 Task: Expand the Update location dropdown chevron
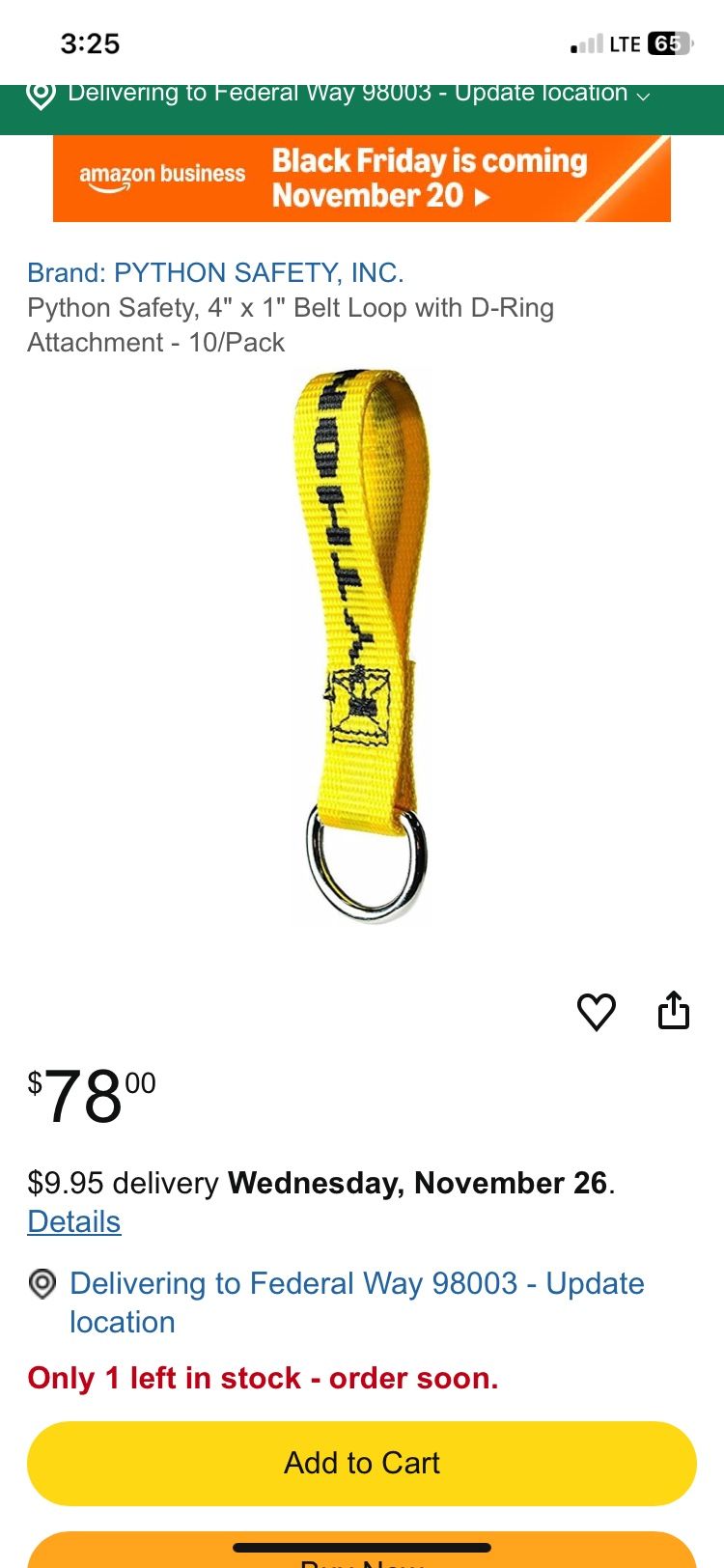643,96
